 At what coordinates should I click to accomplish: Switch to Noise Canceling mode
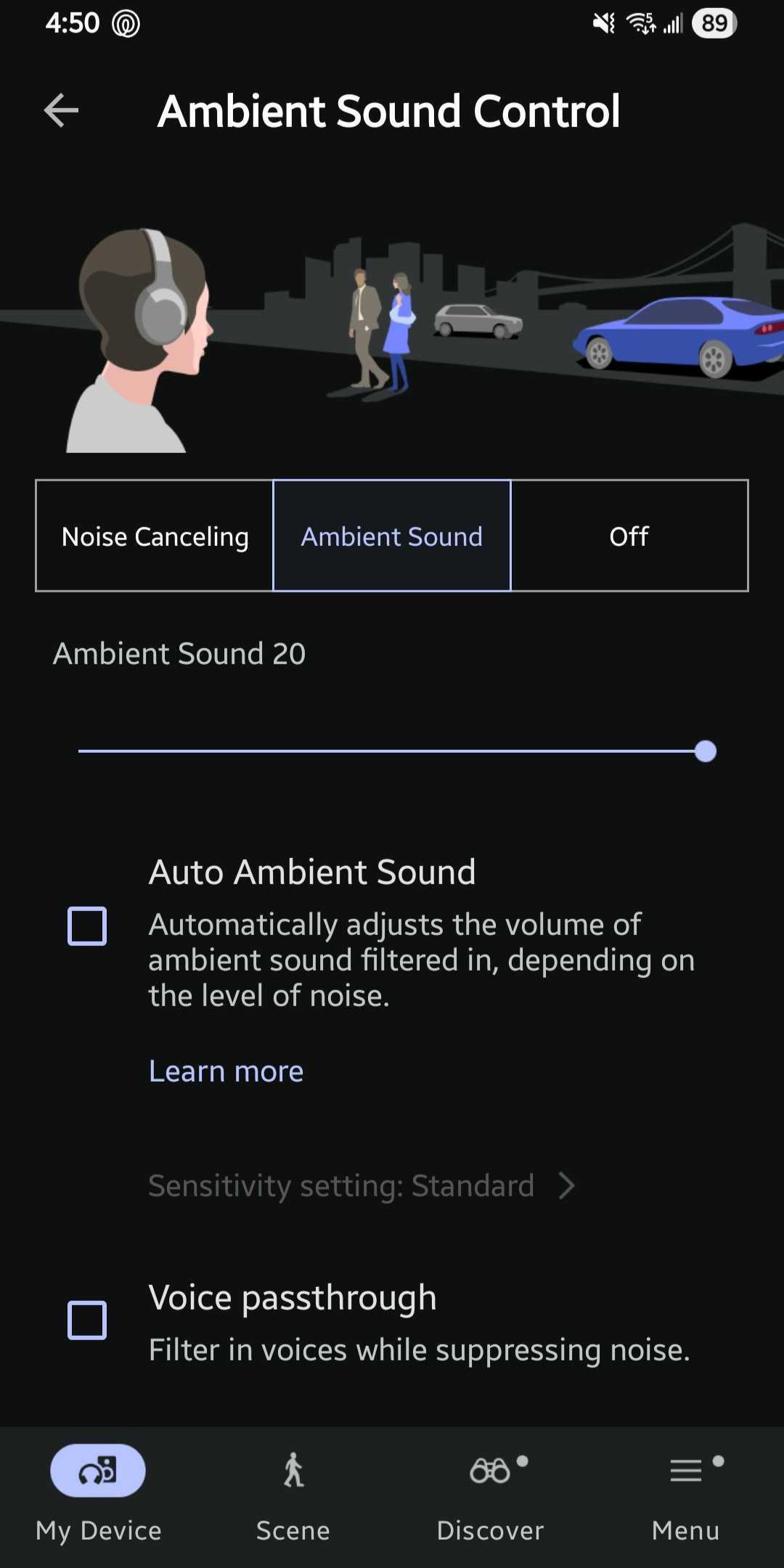(x=155, y=536)
